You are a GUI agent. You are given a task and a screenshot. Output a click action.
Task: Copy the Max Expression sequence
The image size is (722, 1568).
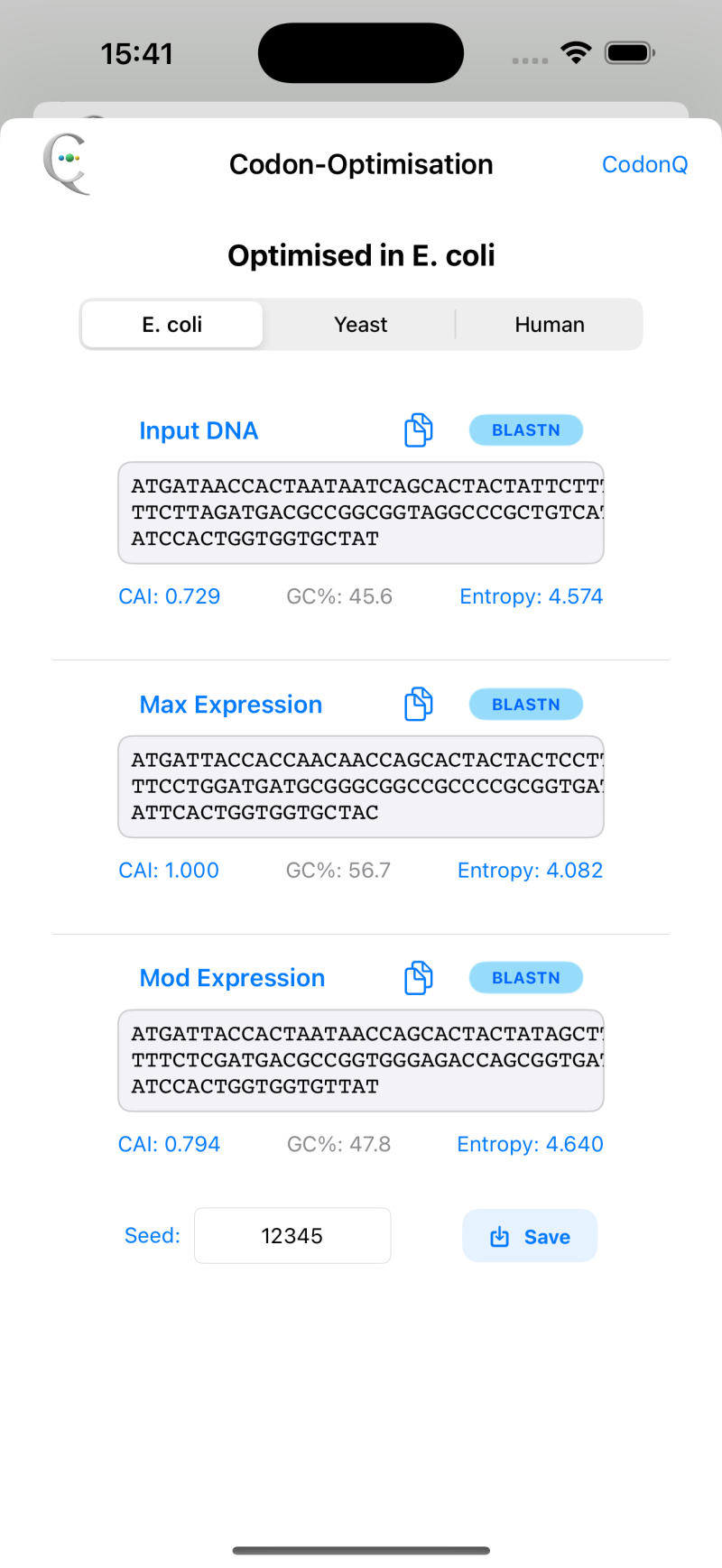tap(418, 705)
